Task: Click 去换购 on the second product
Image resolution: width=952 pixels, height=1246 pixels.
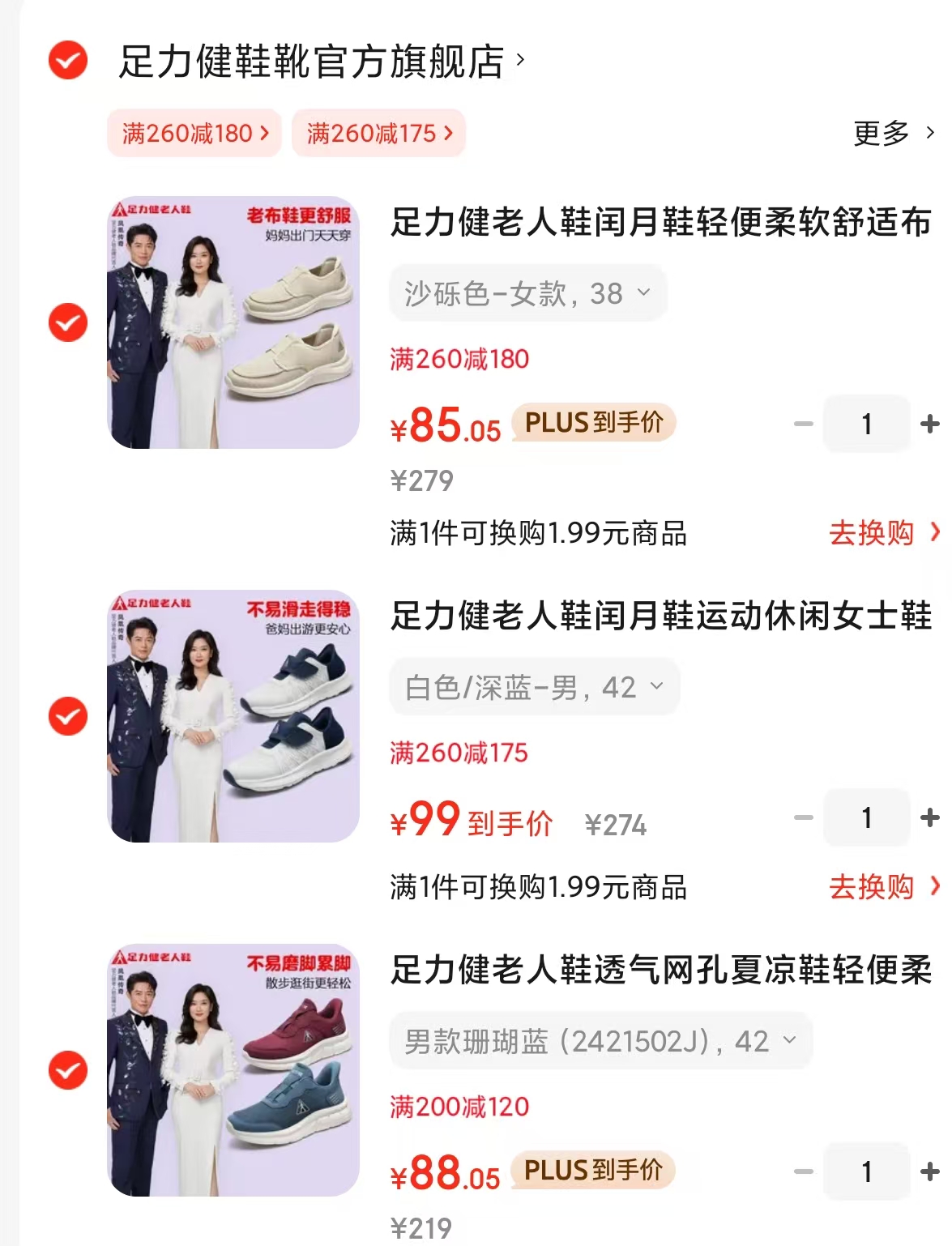Action: coord(873,888)
